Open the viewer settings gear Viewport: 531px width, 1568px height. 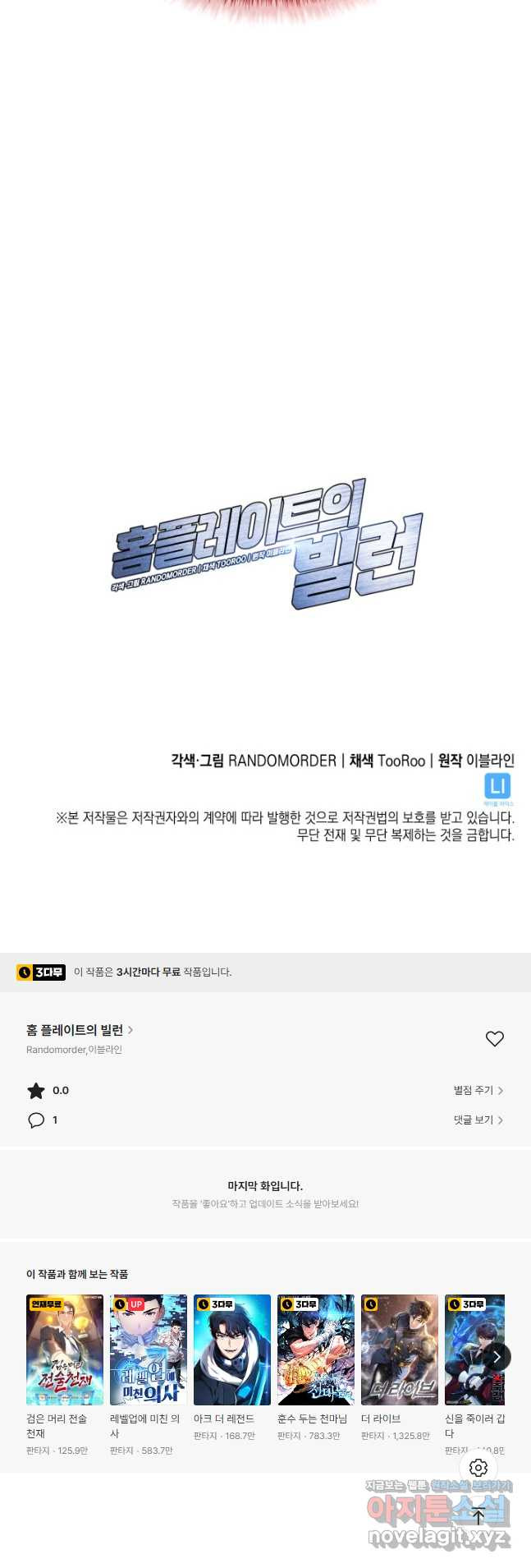478,1468
